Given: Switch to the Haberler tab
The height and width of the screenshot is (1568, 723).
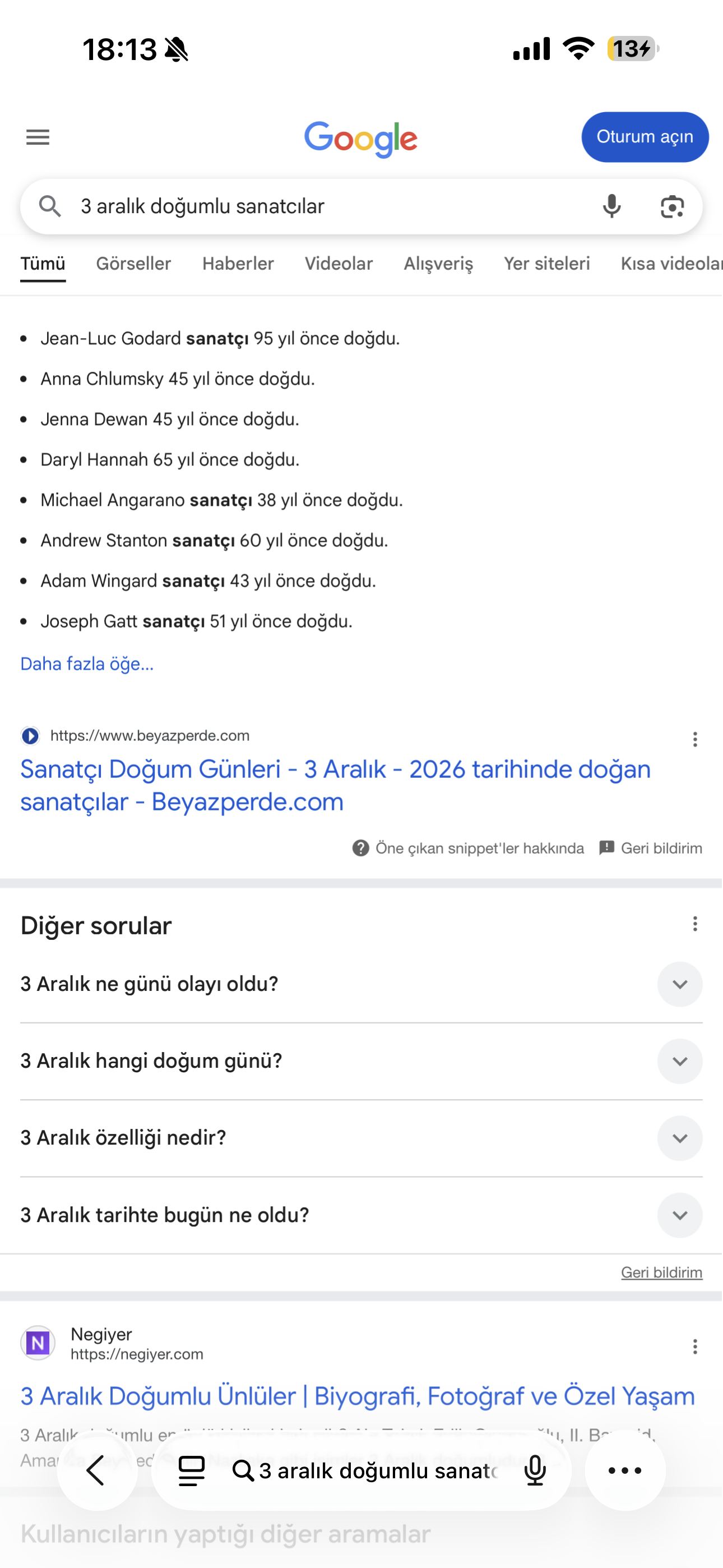Looking at the screenshot, I should point(238,264).
